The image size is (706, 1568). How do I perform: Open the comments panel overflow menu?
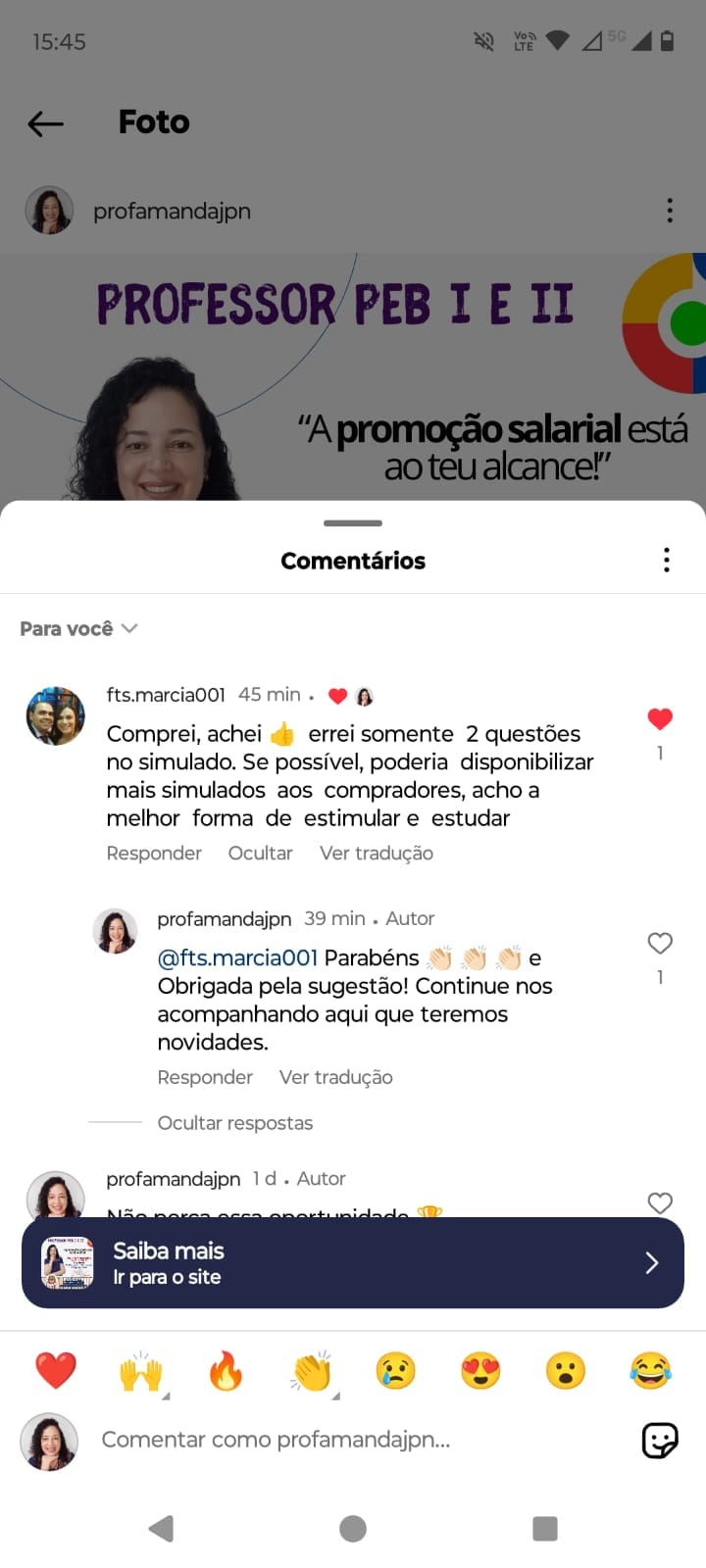click(x=667, y=560)
